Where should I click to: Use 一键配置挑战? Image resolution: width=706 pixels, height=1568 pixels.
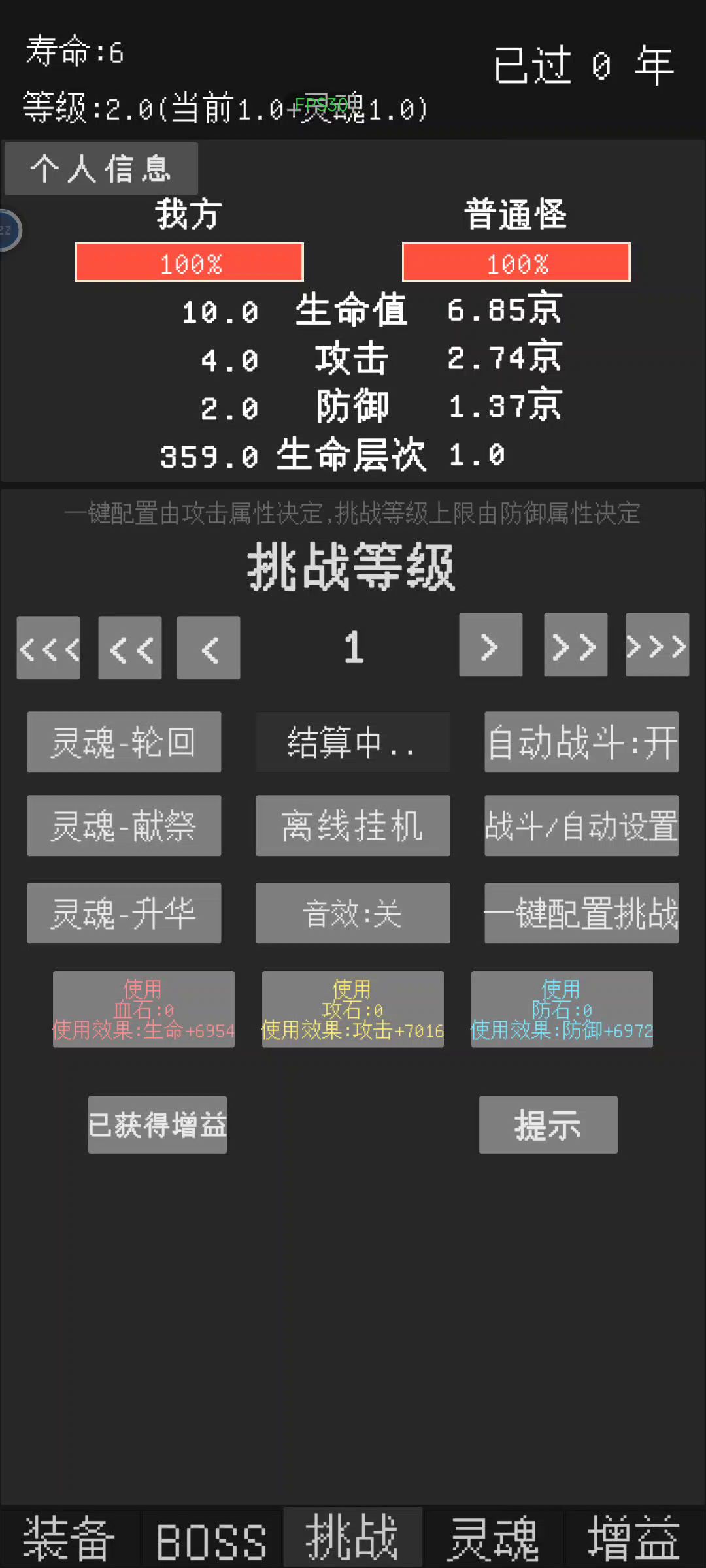tap(581, 913)
